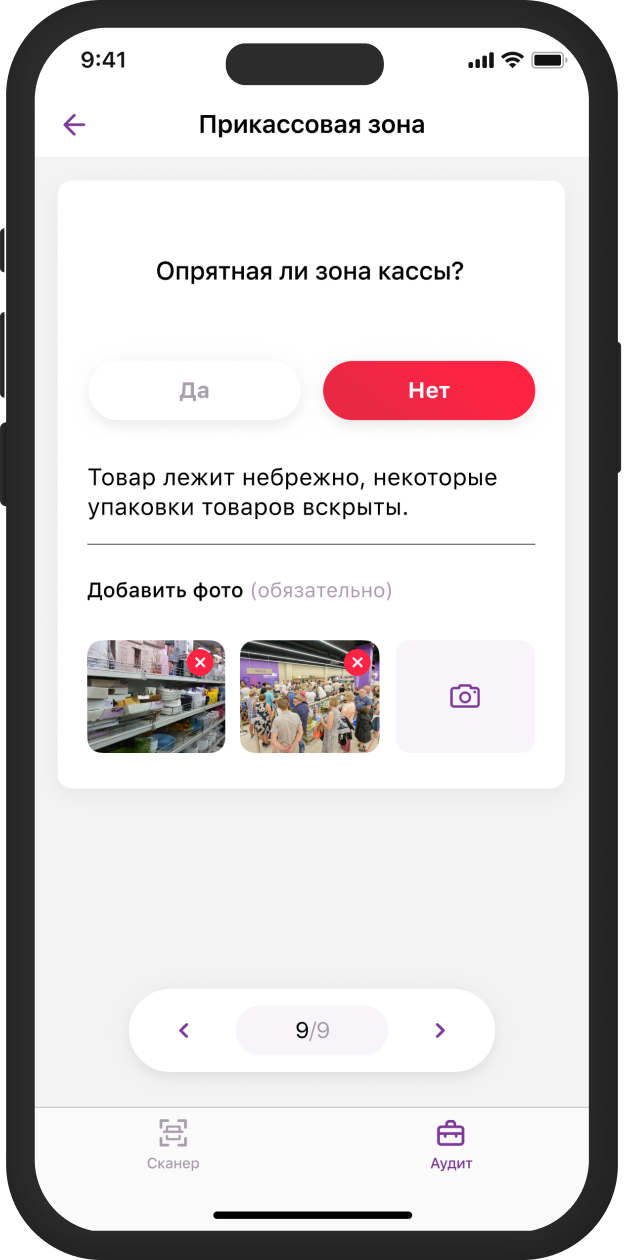Edit the comment text field
The height and width of the screenshot is (1260, 624).
click(x=310, y=493)
